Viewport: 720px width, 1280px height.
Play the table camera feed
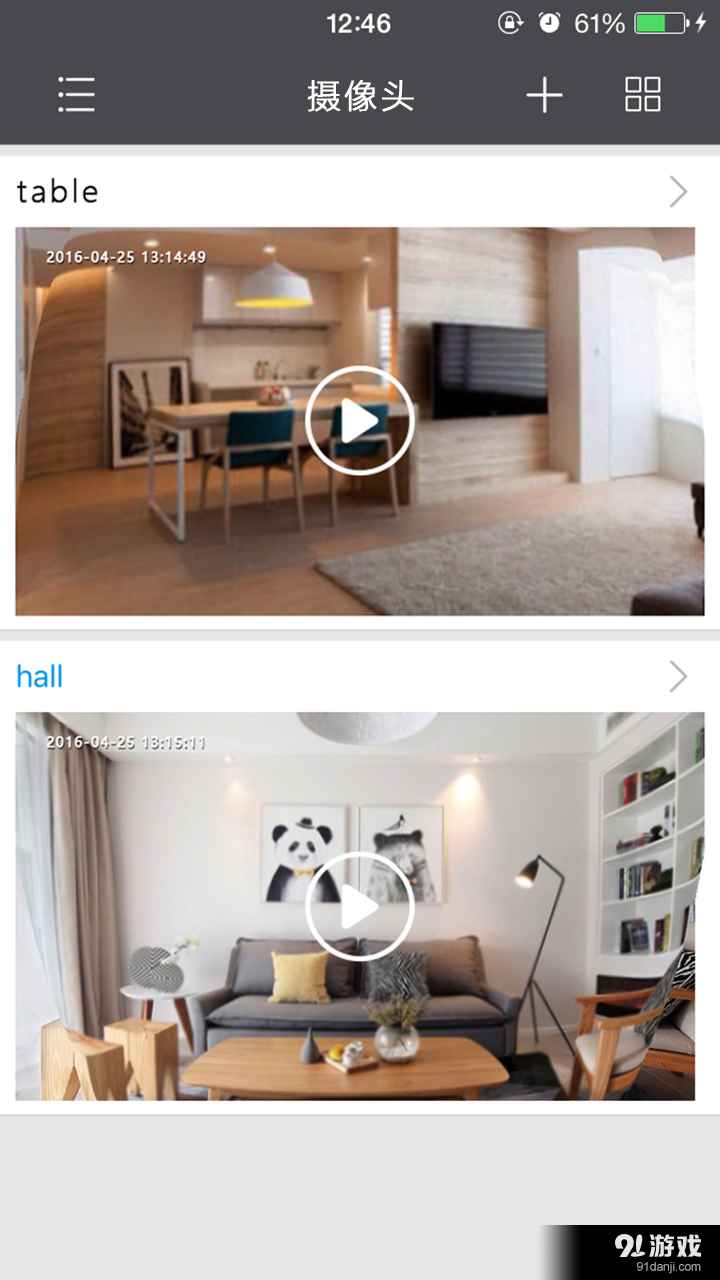(359, 421)
